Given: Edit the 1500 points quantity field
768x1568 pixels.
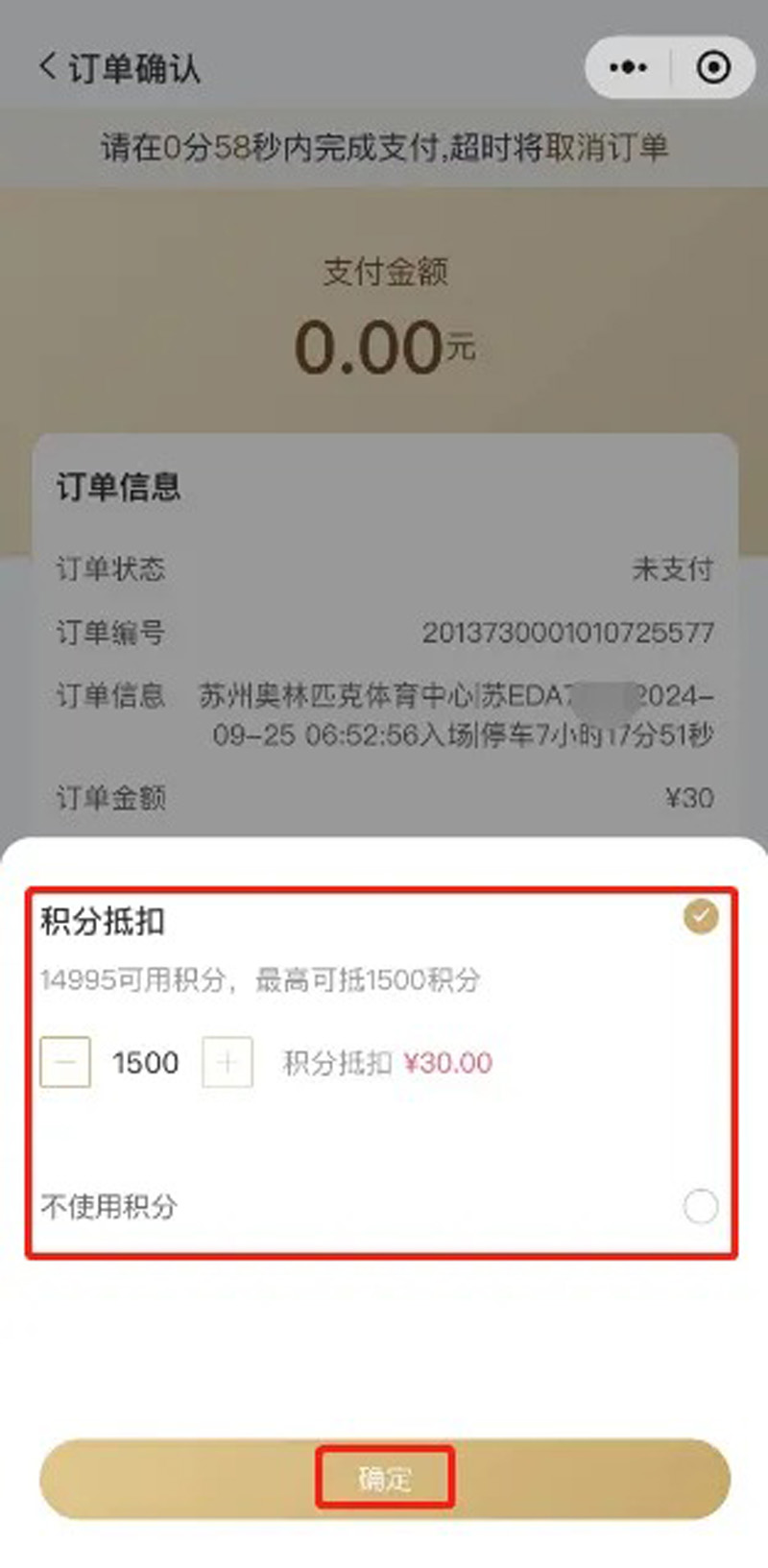Looking at the screenshot, I should (x=145, y=1062).
